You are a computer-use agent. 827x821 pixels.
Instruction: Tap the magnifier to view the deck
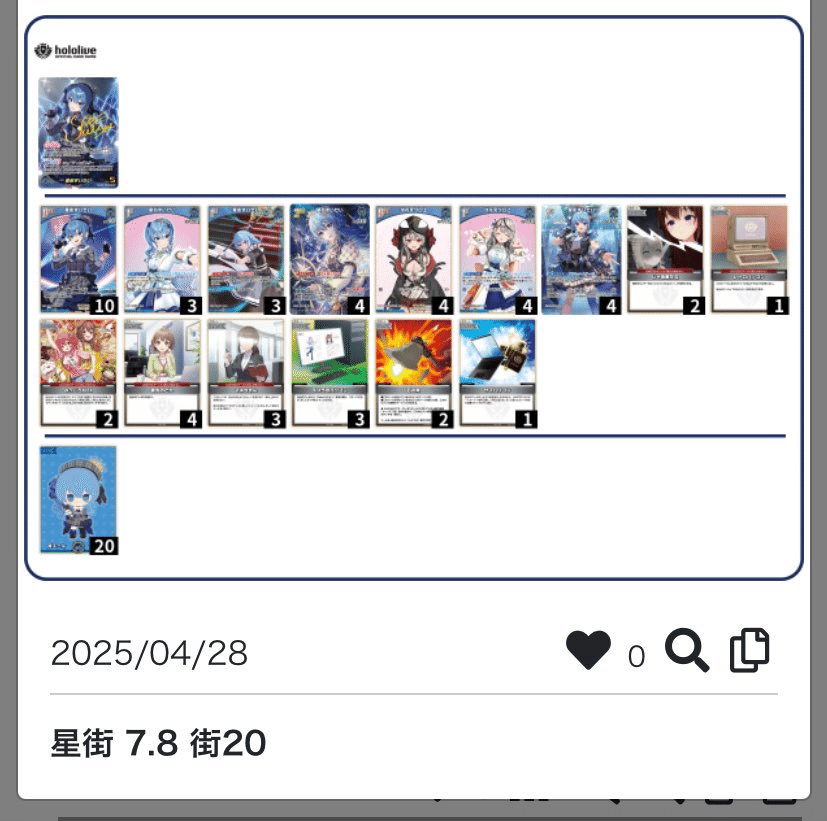(x=687, y=651)
